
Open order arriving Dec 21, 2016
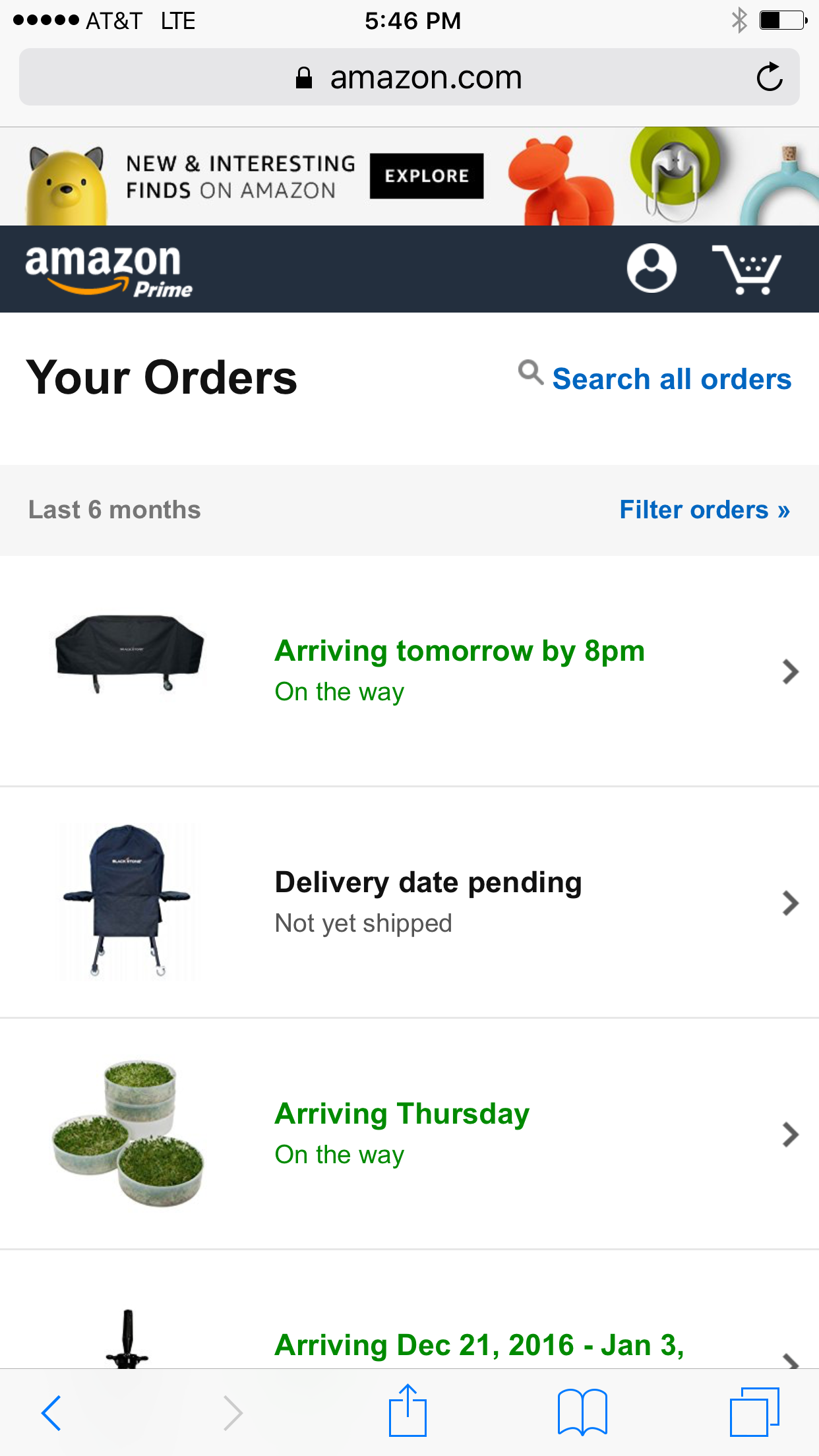point(479,1345)
